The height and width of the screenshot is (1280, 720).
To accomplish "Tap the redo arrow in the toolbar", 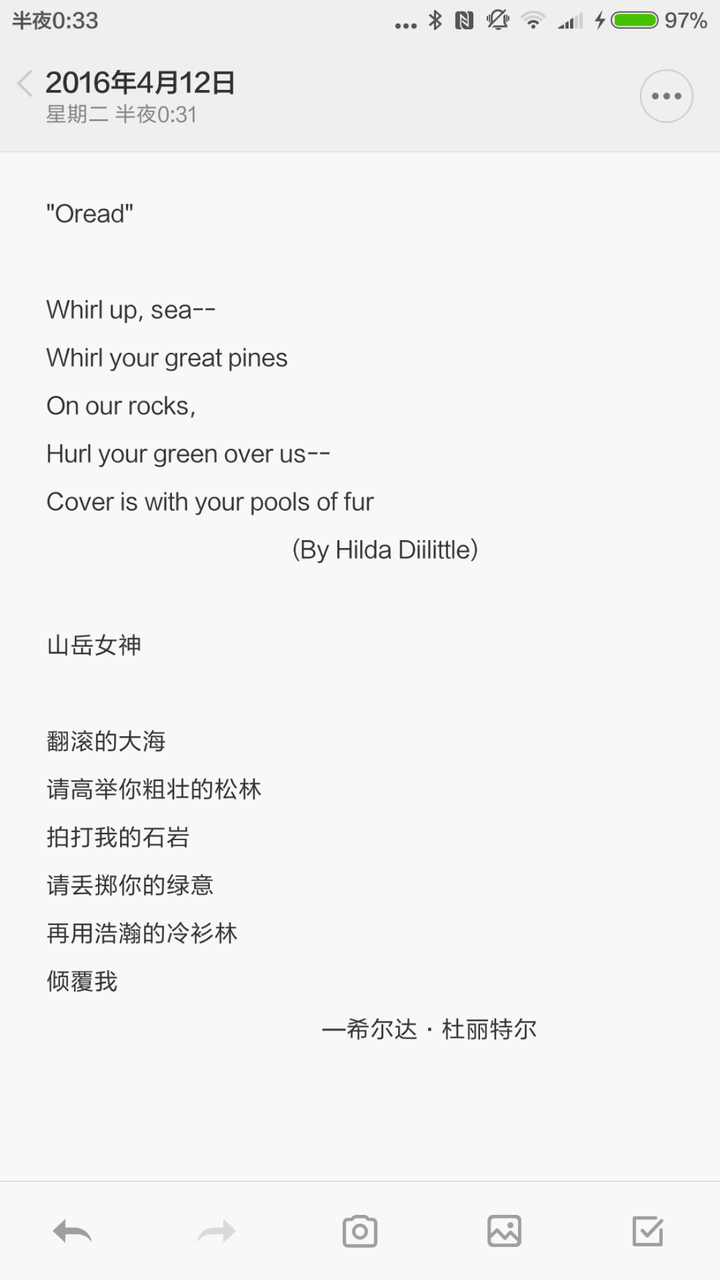I will 216,1231.
